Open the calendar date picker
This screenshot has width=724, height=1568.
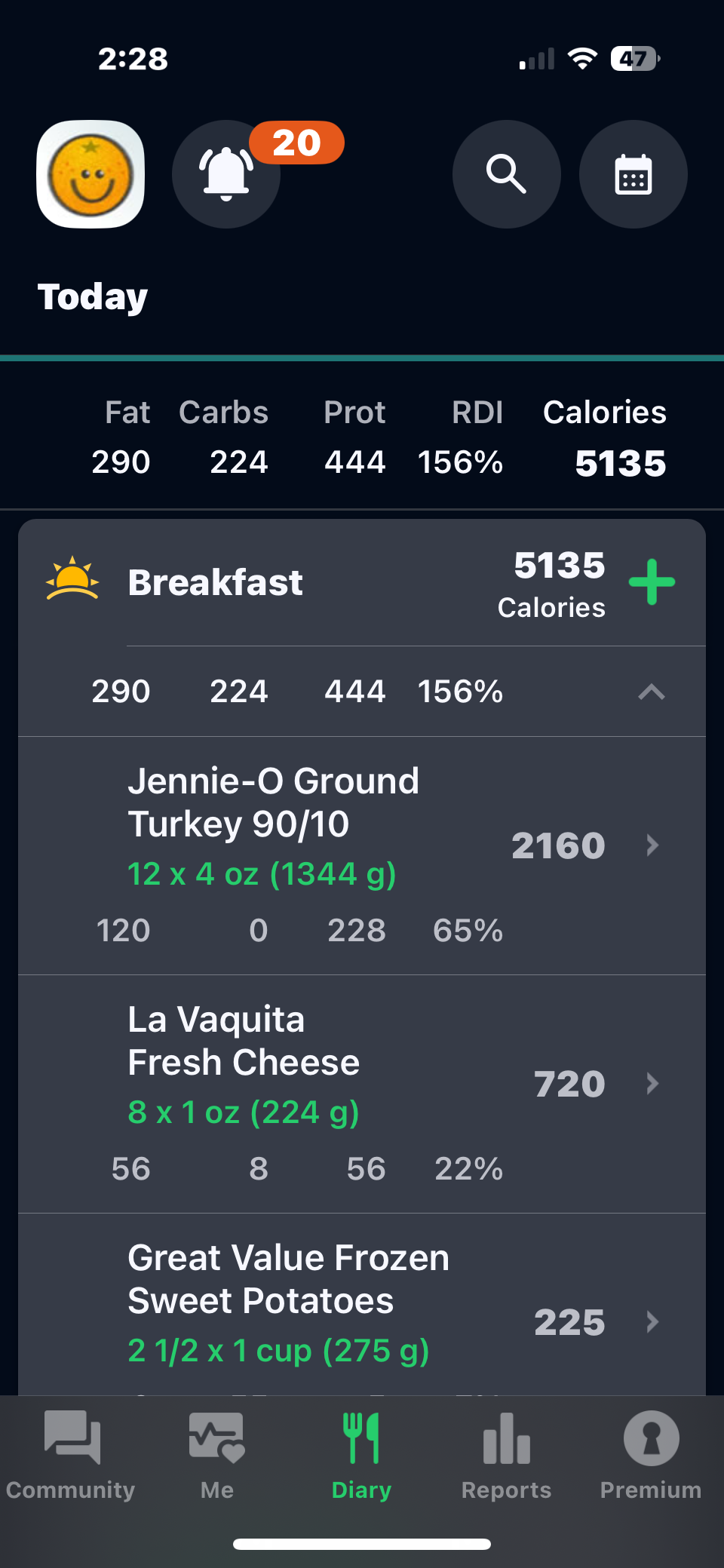[x=633, y=174]
